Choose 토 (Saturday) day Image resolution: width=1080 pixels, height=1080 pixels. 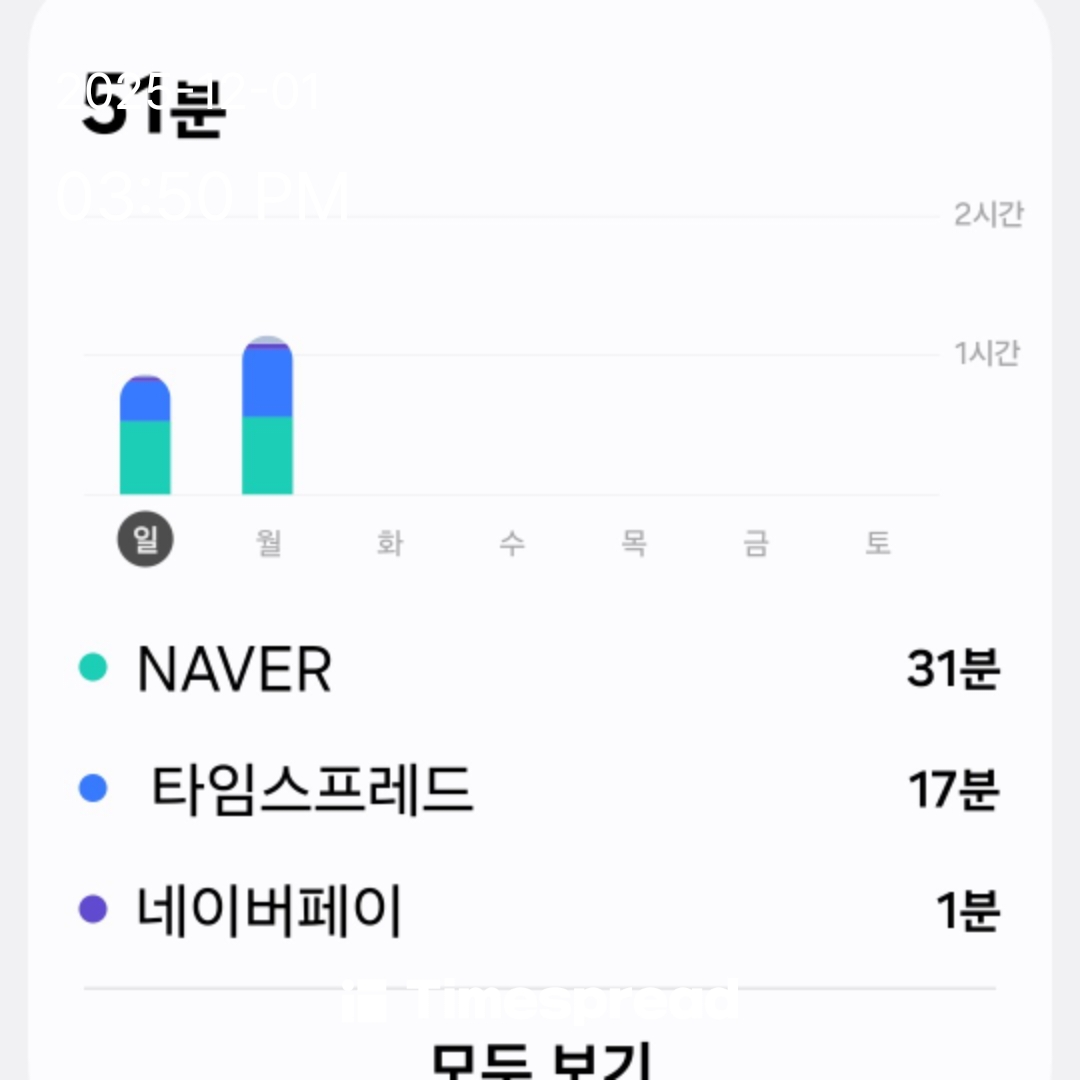(878, 543)
